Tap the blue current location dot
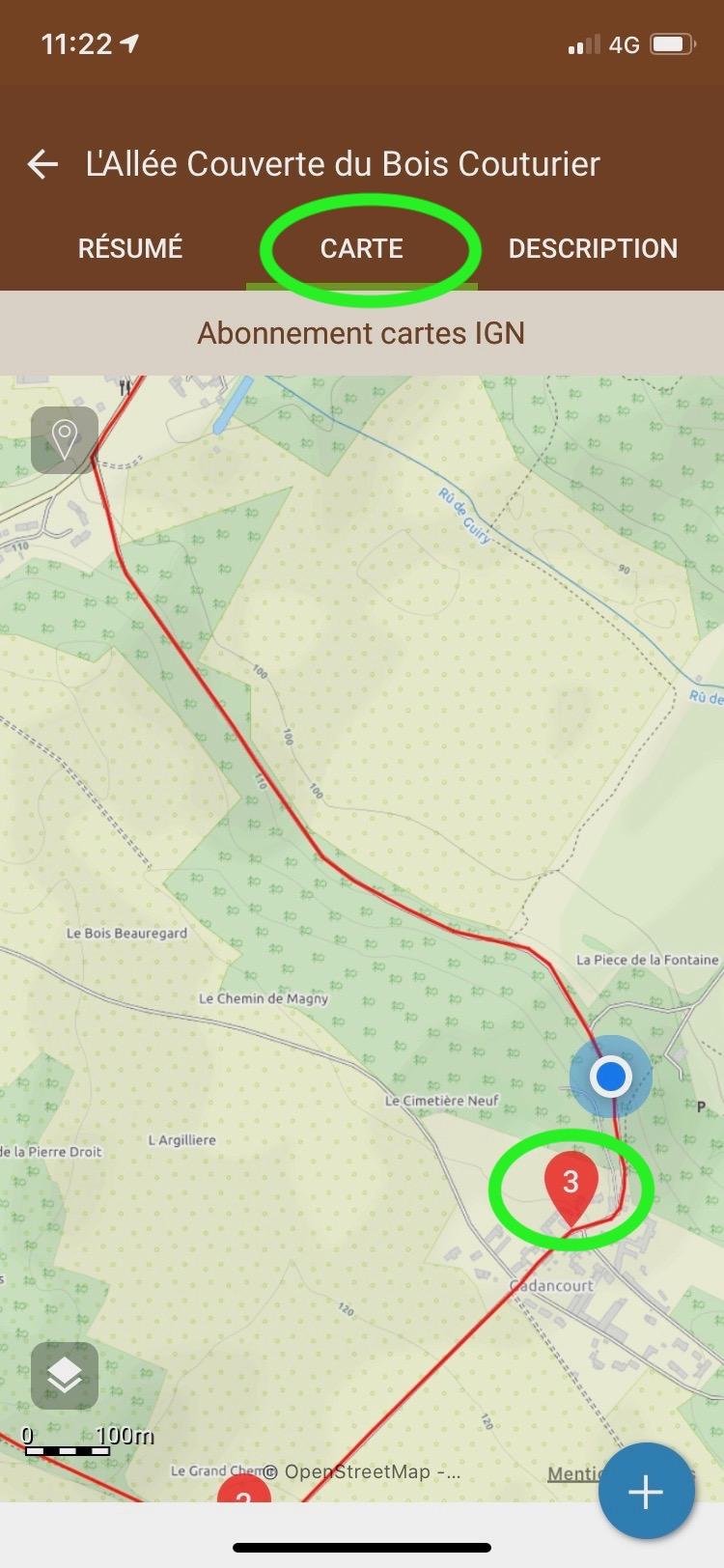 611,1076
